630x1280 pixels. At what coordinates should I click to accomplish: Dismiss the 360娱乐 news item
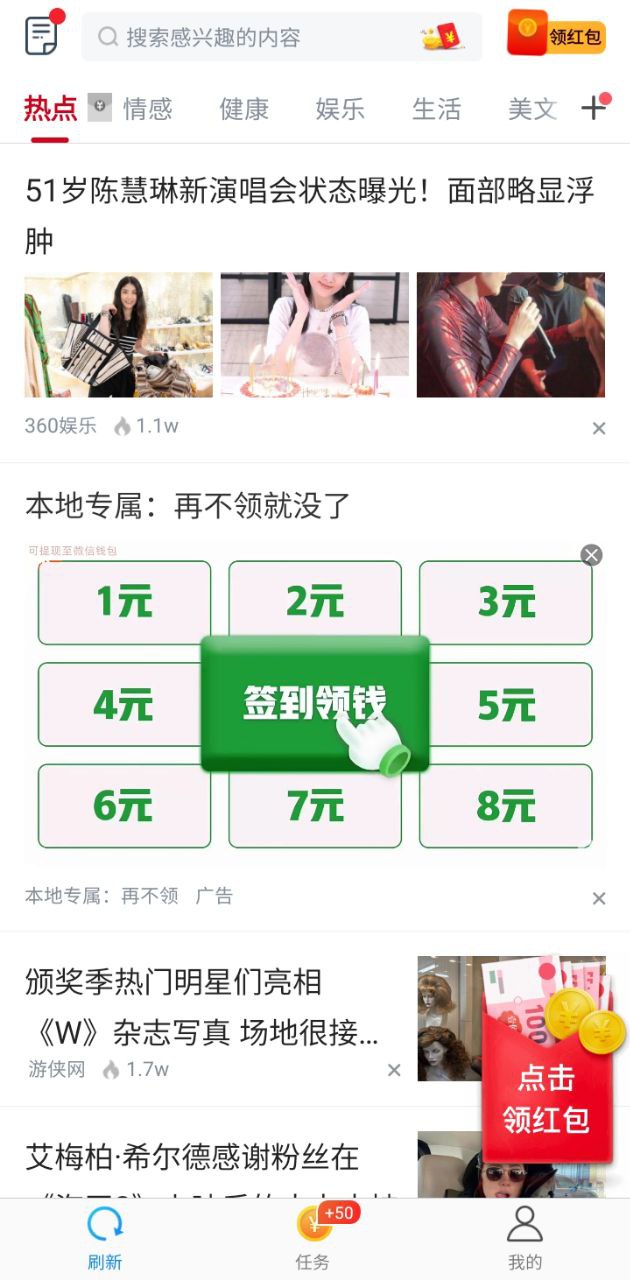(x=599, y=429)
